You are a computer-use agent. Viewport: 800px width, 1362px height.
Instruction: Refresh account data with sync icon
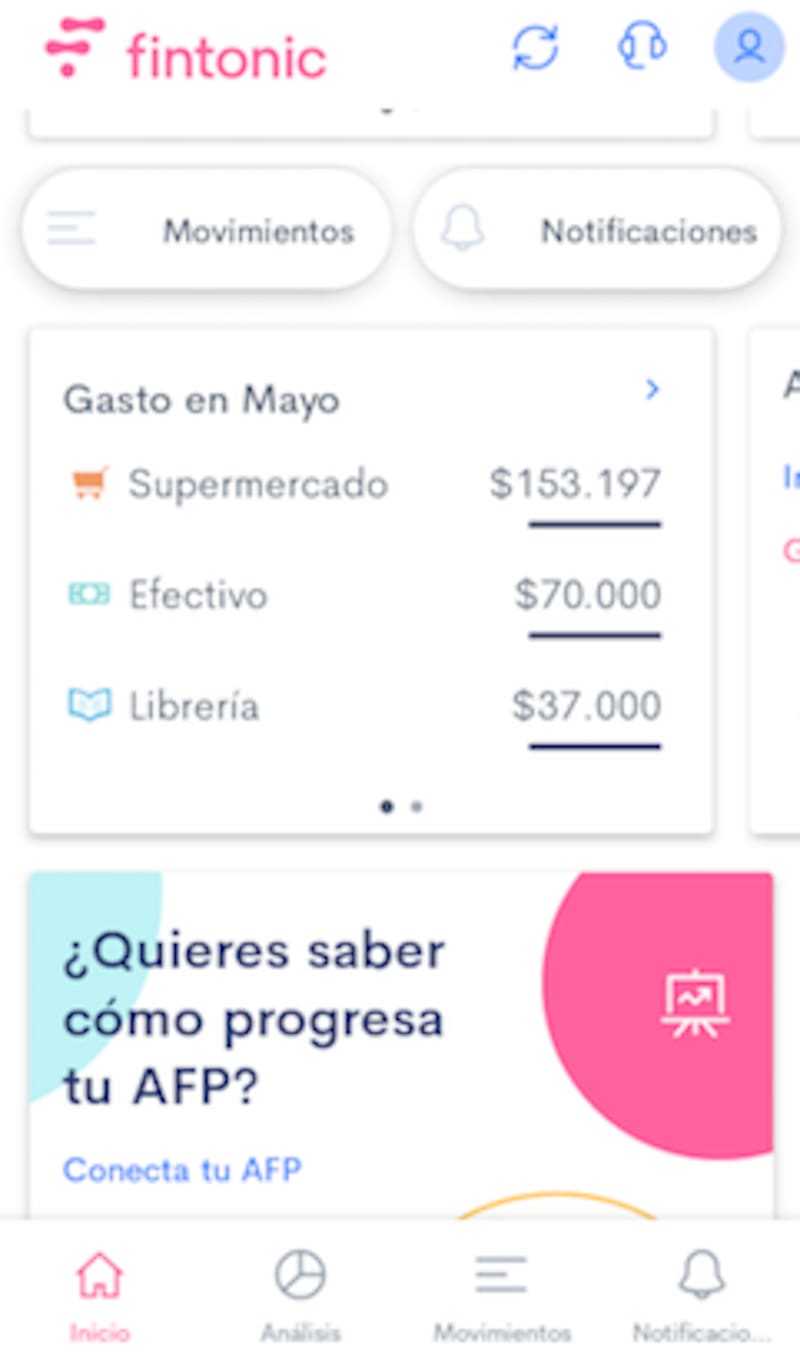point(536,47)
